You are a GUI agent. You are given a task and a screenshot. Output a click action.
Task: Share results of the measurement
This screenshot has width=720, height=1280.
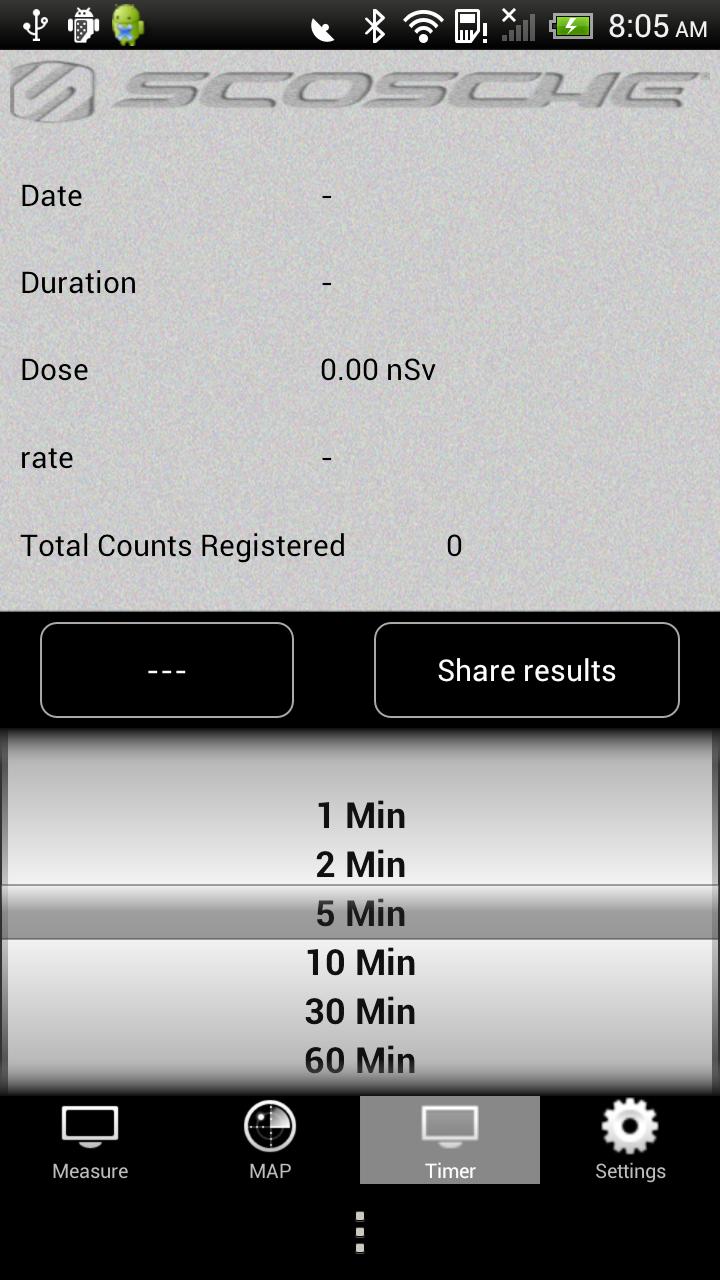[526, 670]
